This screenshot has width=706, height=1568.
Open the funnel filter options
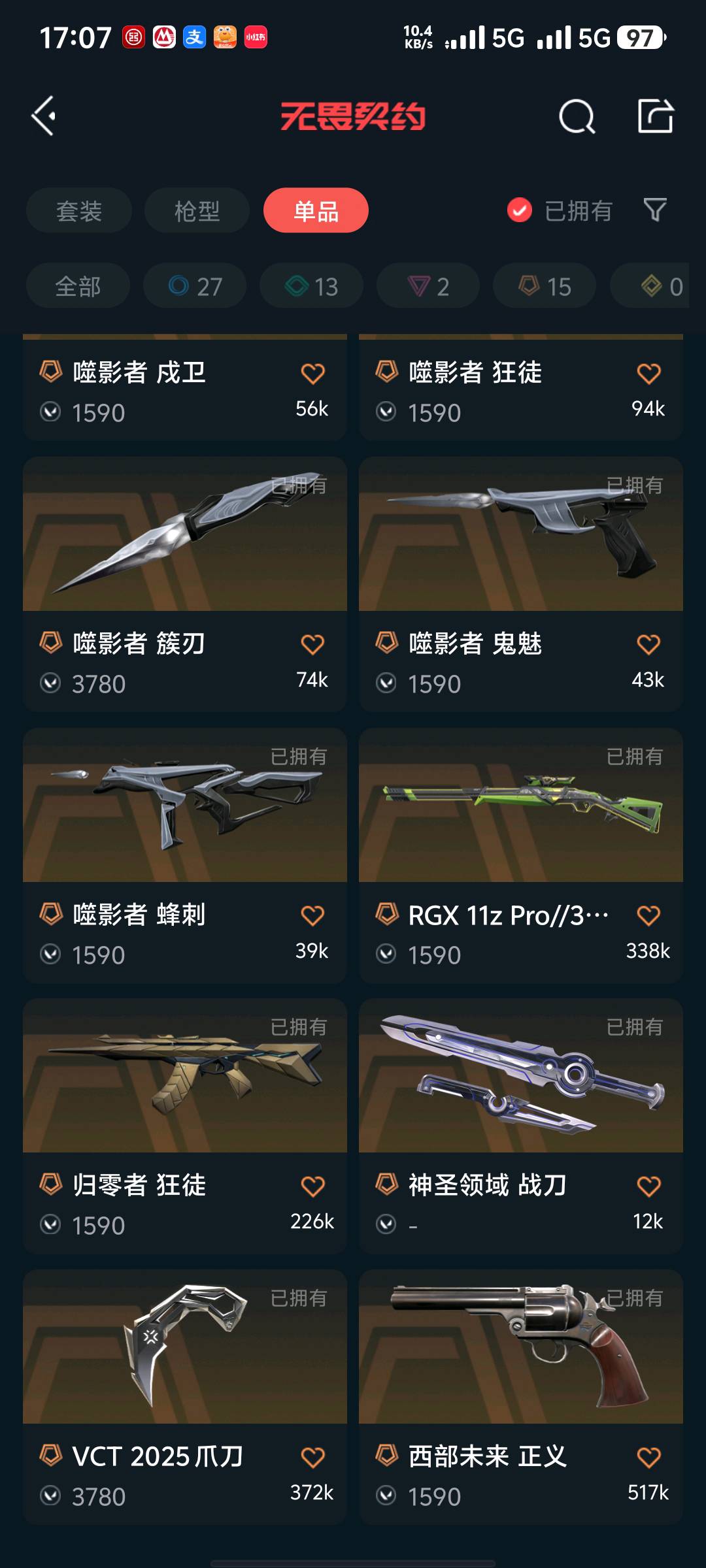click(655, 210)
